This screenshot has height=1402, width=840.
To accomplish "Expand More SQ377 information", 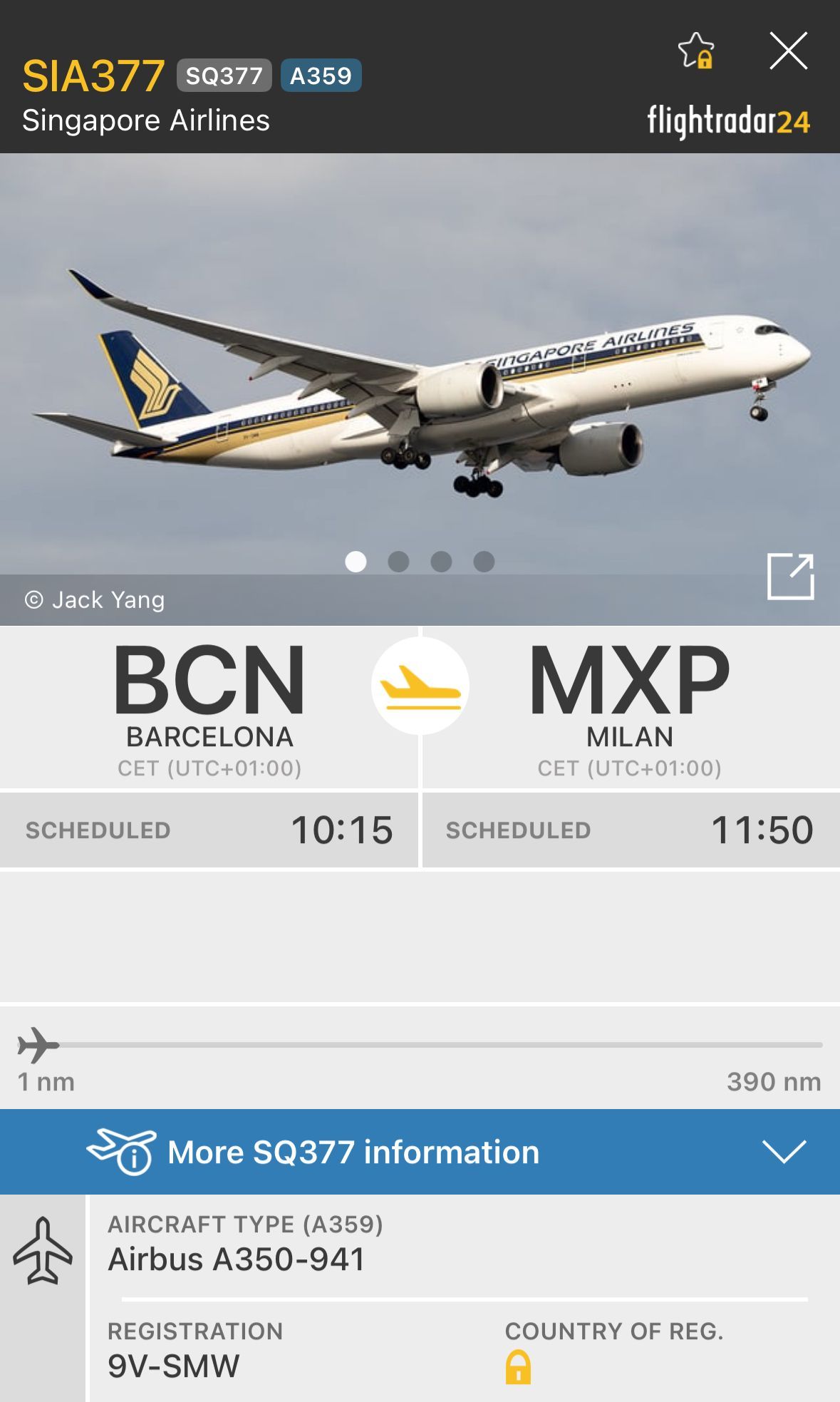I will (x=420, y=1152).
